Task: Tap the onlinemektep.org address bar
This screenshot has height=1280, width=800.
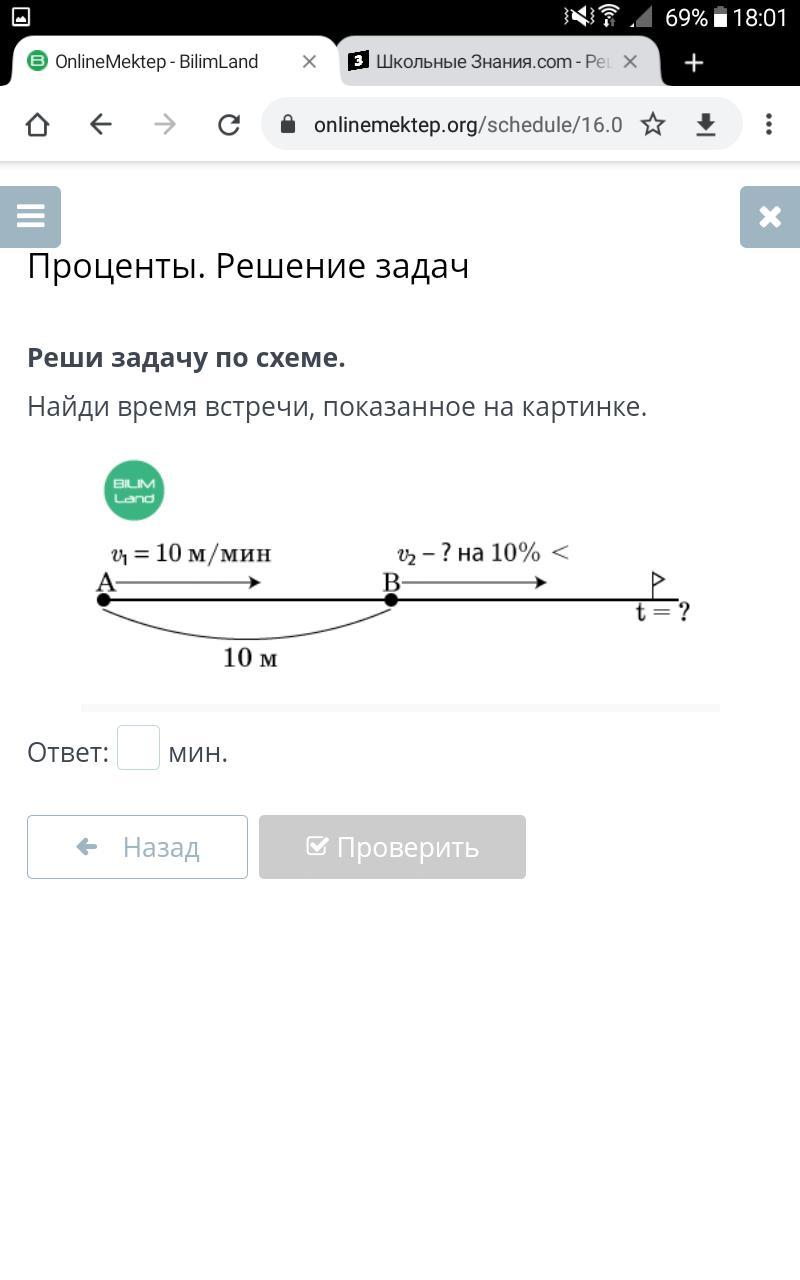Action: (465, 124)
